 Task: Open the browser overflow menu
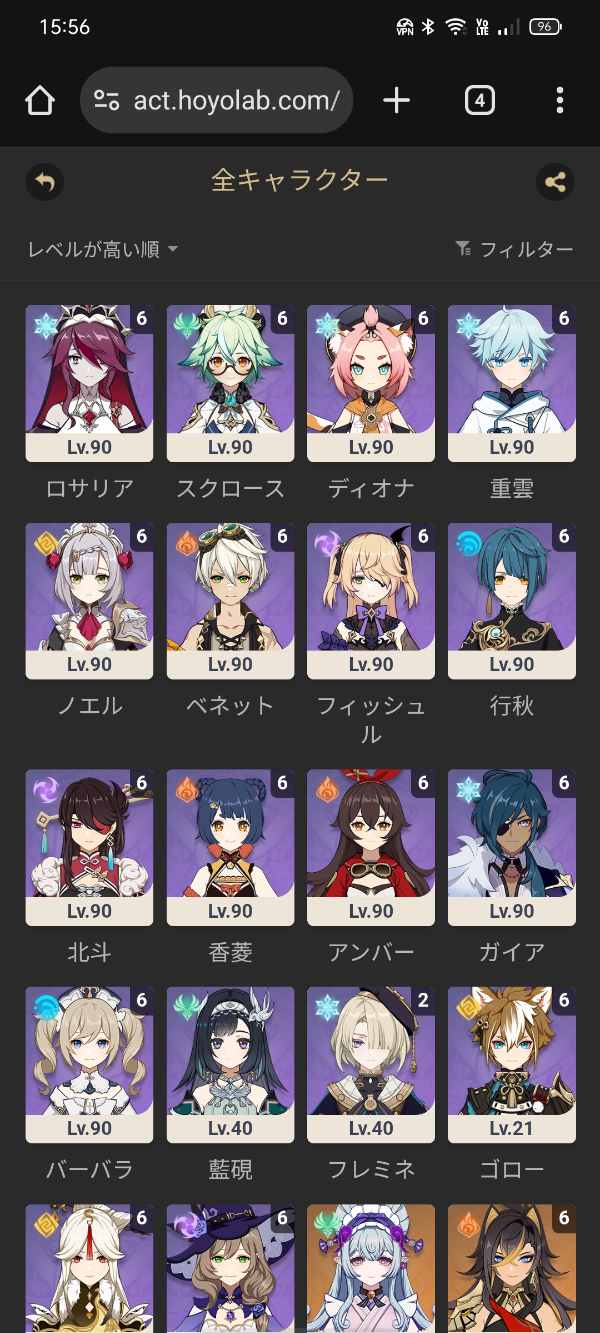click(559, 100)
